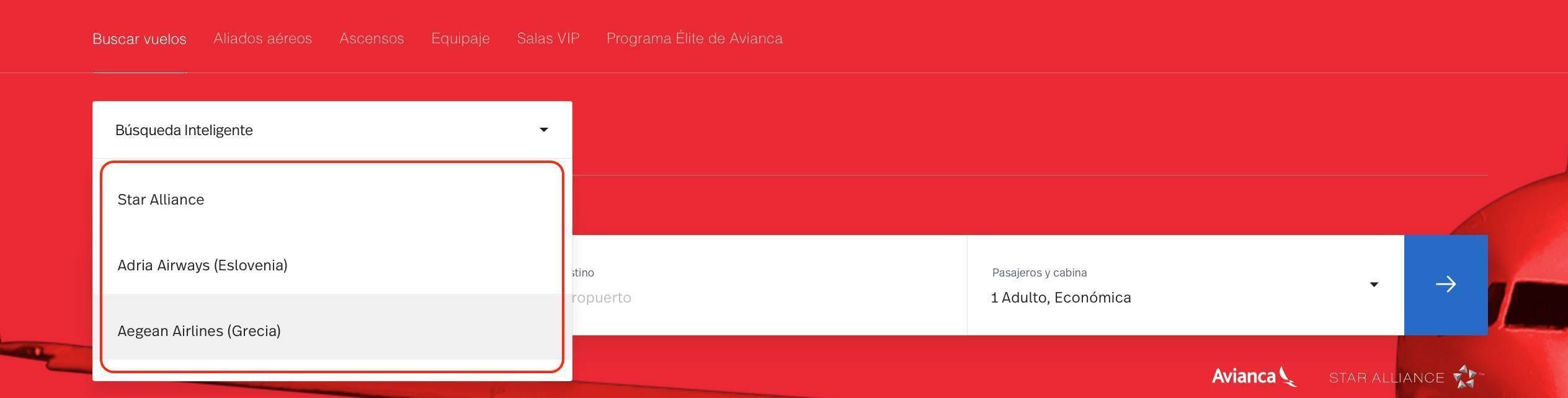Submit search with the blue arrow button
1568x398 pixels.
(x=1445, y=285)
